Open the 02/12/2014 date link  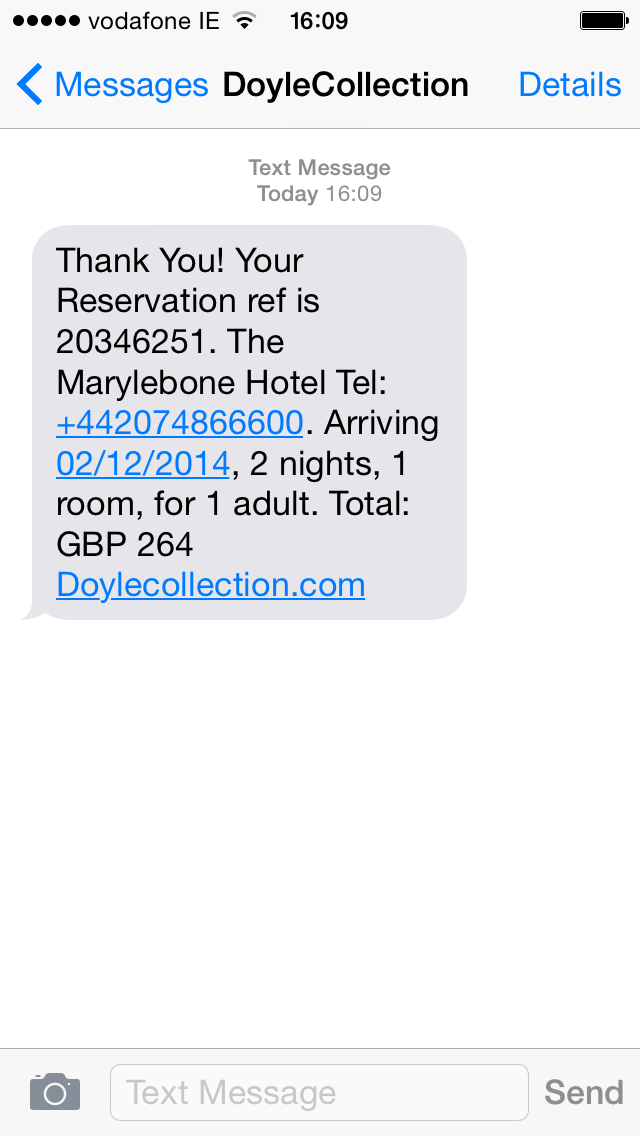[x=143, y=464]
